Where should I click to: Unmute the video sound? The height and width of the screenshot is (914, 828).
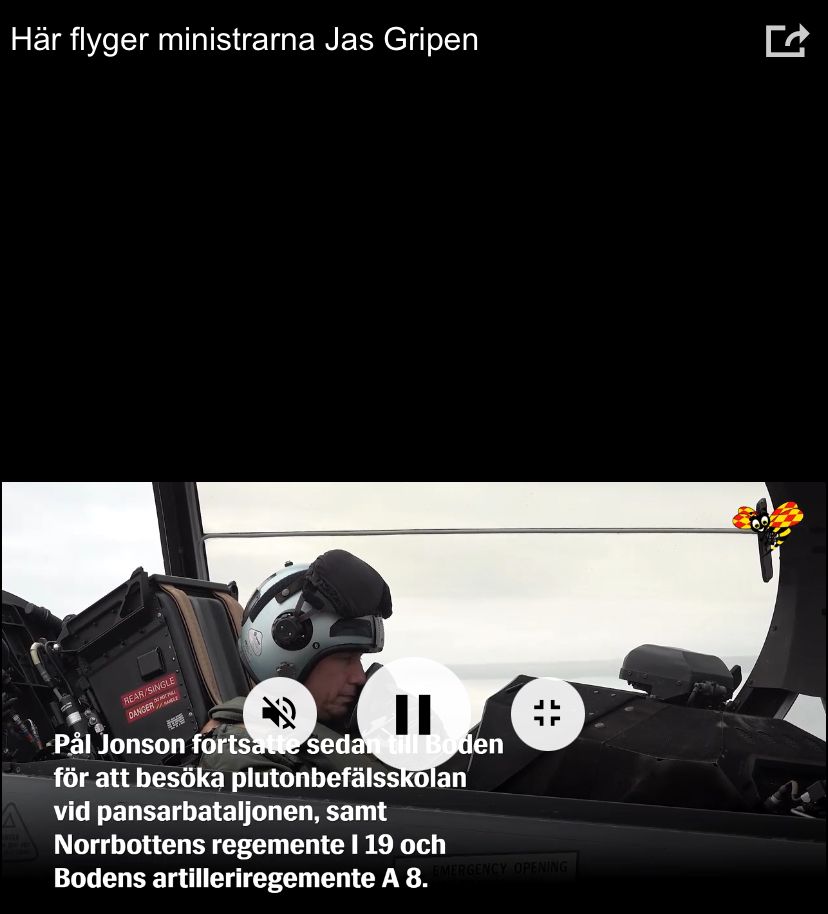pyautogui.click(x=279, y=713)
